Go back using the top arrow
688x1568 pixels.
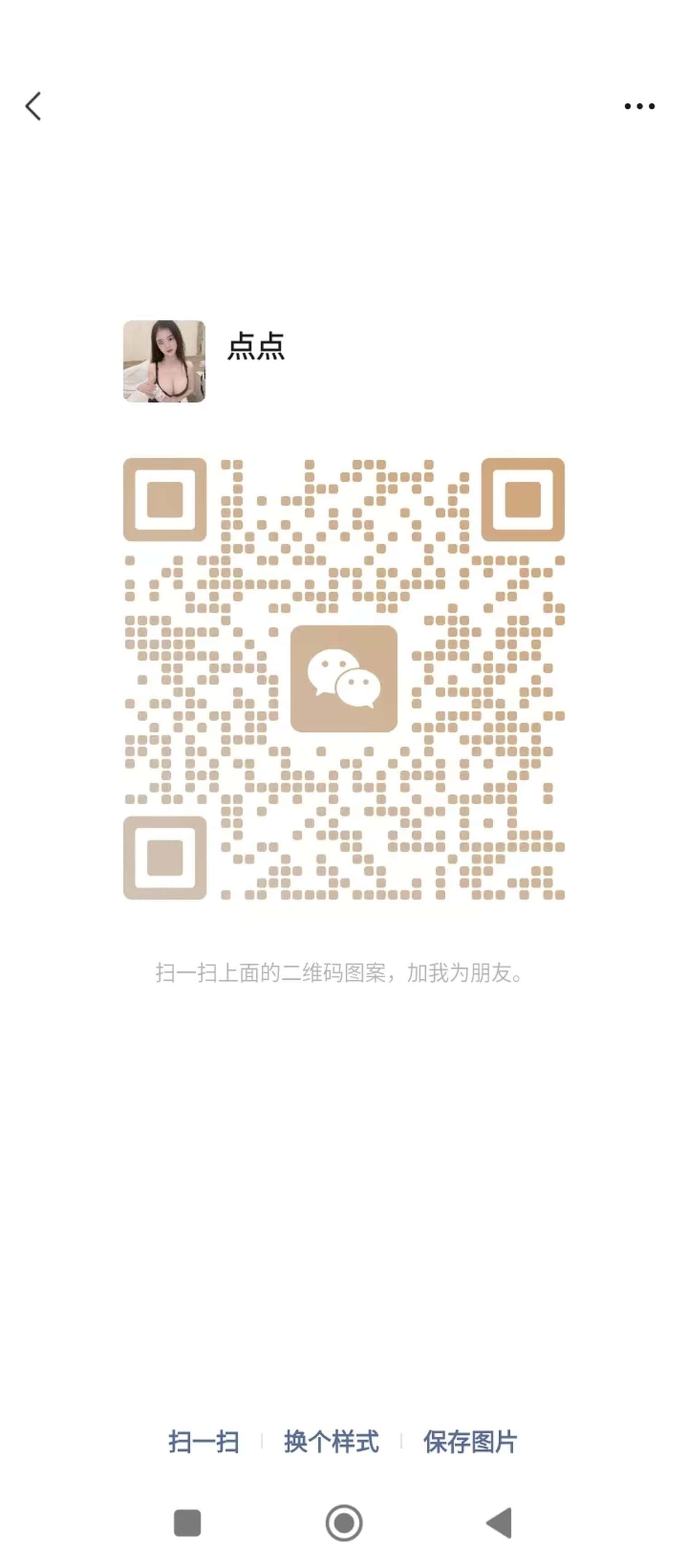(33, 106)
